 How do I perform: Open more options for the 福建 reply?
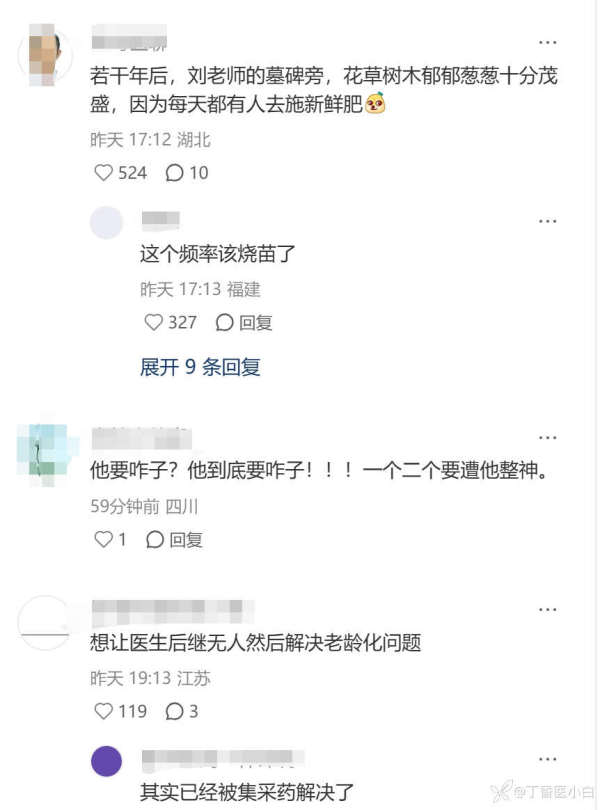(x=548, y=220)
